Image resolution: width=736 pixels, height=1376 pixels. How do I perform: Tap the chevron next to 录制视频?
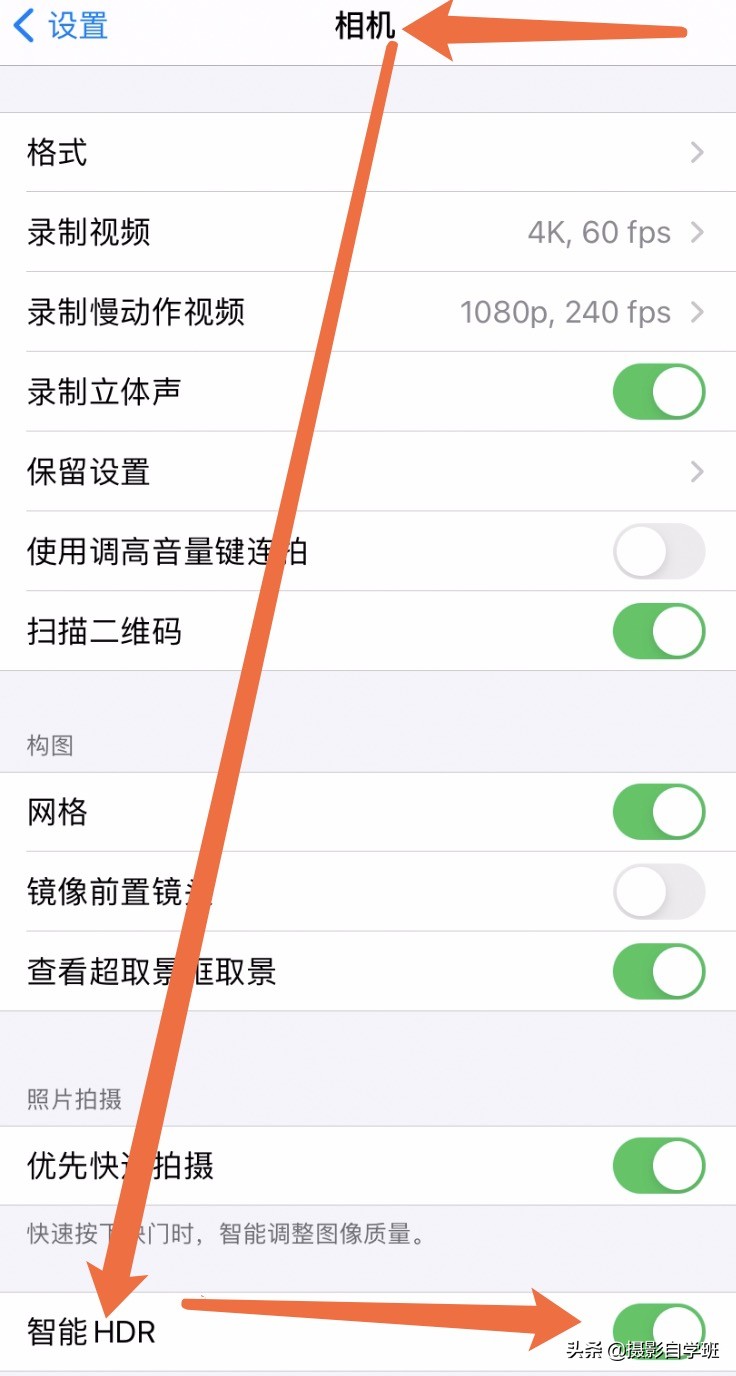(697, 232)
